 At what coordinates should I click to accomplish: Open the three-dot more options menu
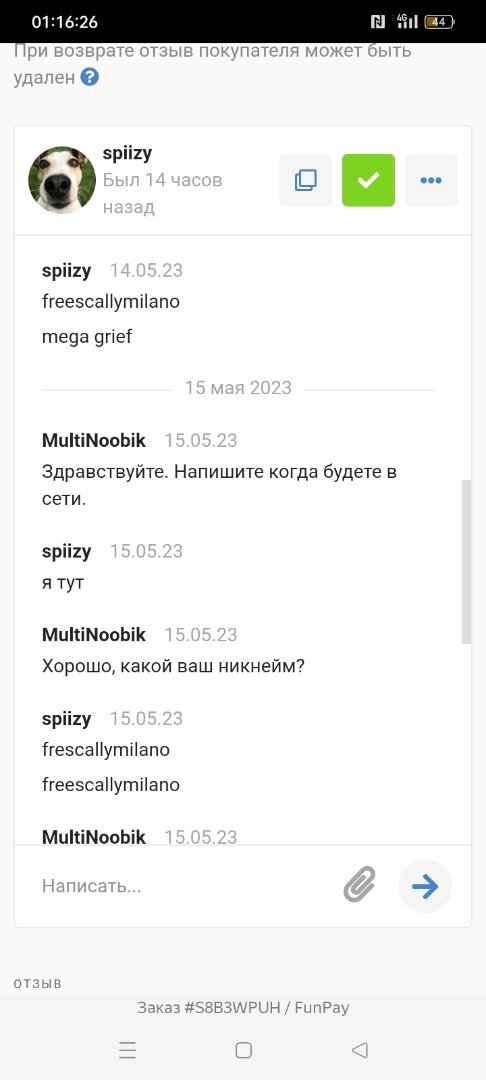point(431,180)
